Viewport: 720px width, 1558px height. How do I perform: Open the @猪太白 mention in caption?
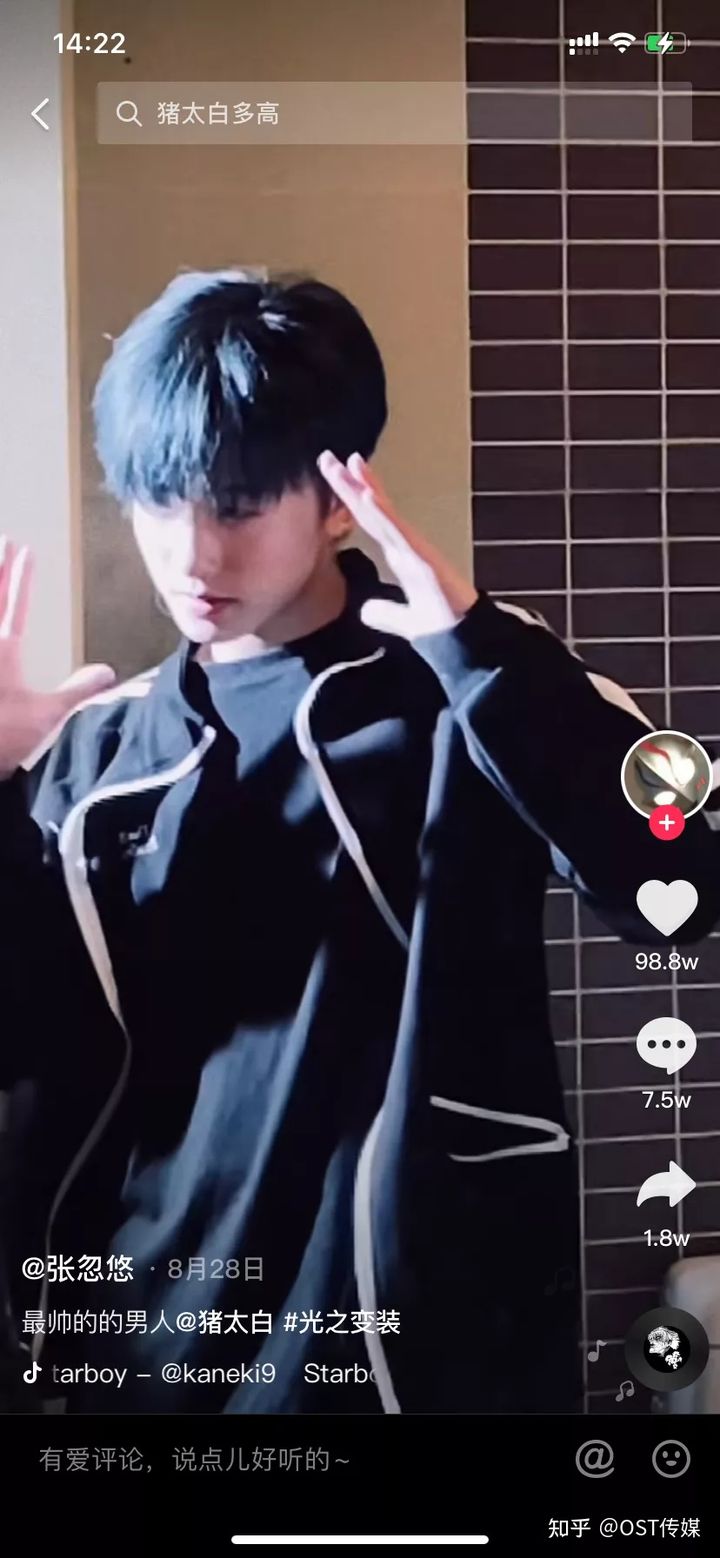[224, 1322]
